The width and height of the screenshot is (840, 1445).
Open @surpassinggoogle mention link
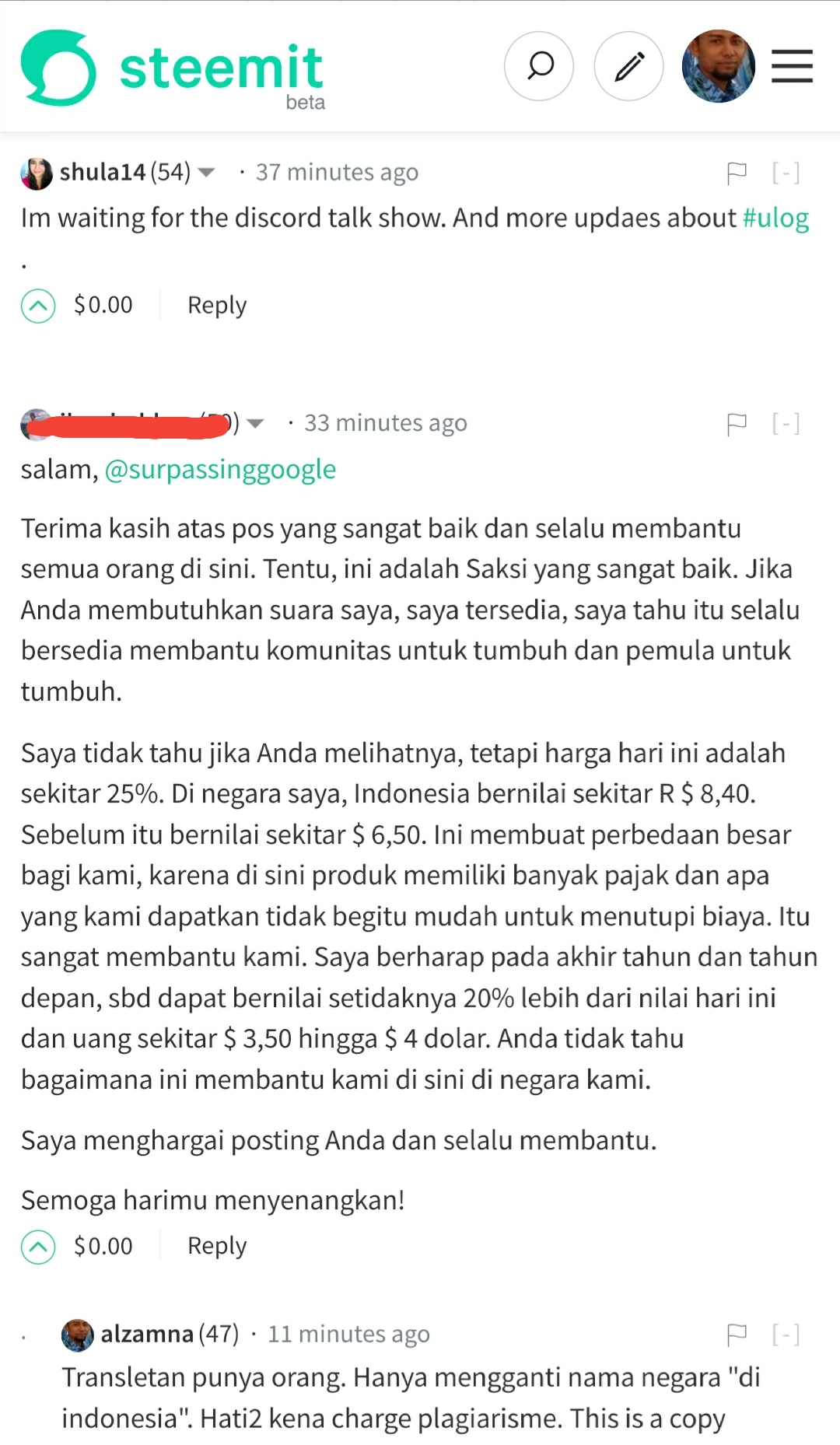tap(220, 470)
